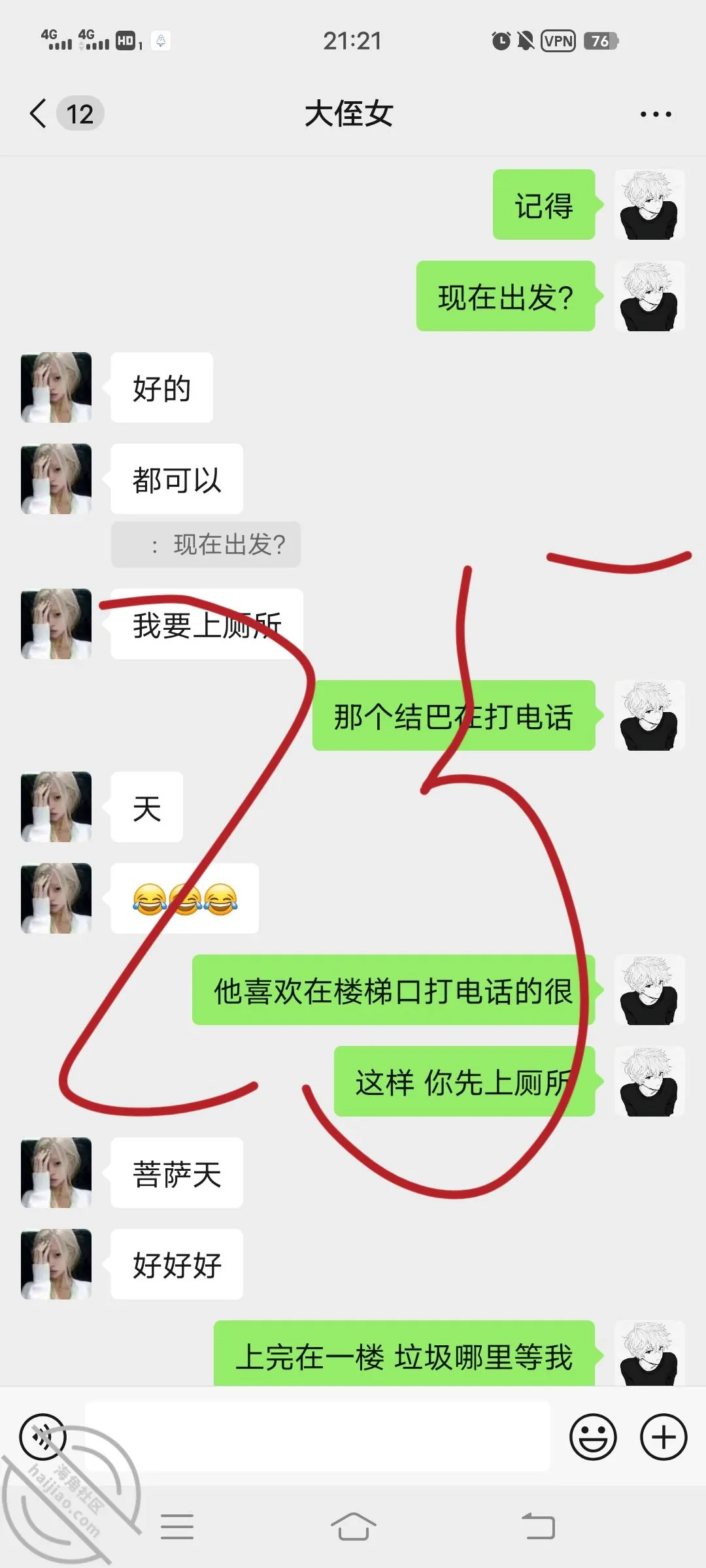Open the emoji sticker panel
The width and height of the screenshot is (706, 1568).
(x=593, y=1437)
